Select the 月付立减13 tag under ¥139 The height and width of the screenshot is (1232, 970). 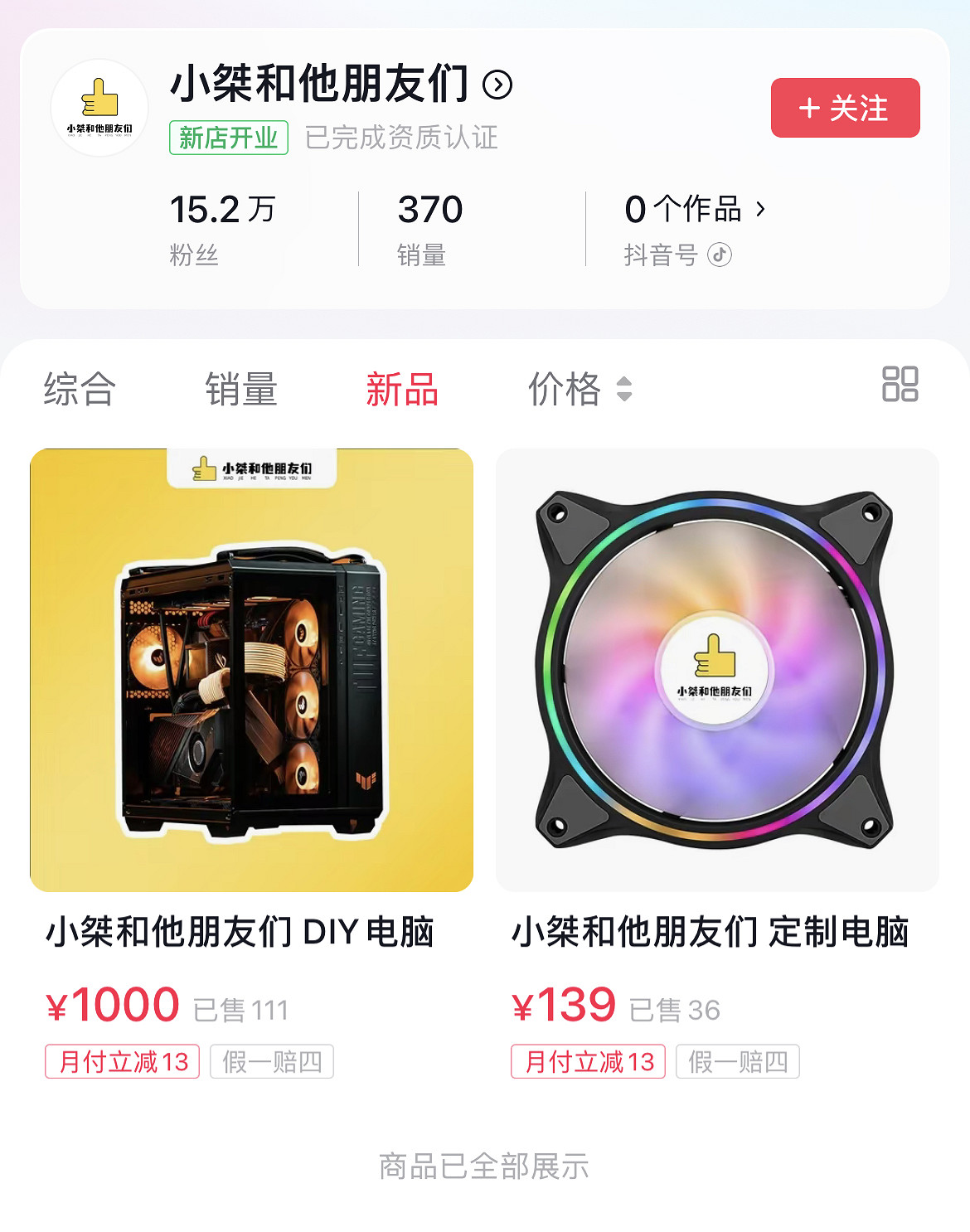click(x=589, y=1061)
